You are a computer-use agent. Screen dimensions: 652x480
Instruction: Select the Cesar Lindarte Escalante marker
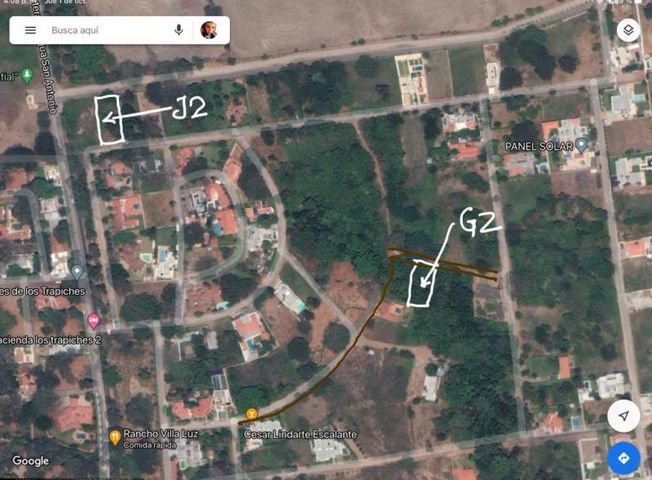(x=252, y=413)
